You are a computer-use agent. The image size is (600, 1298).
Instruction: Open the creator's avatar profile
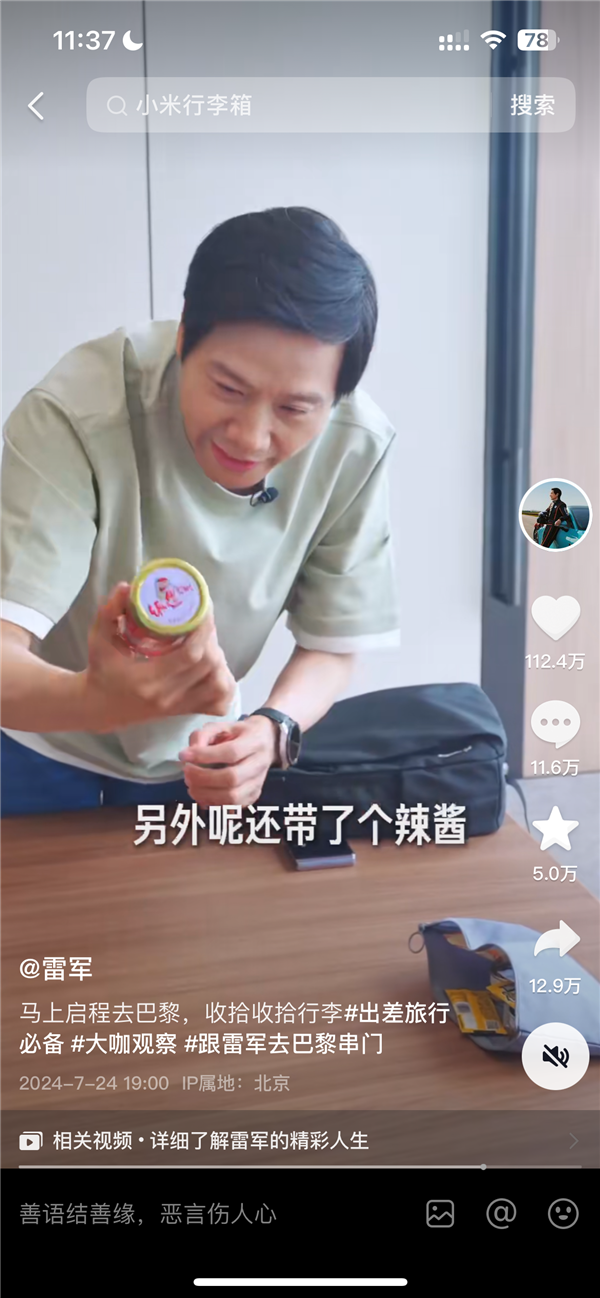(x=555, y=515)
